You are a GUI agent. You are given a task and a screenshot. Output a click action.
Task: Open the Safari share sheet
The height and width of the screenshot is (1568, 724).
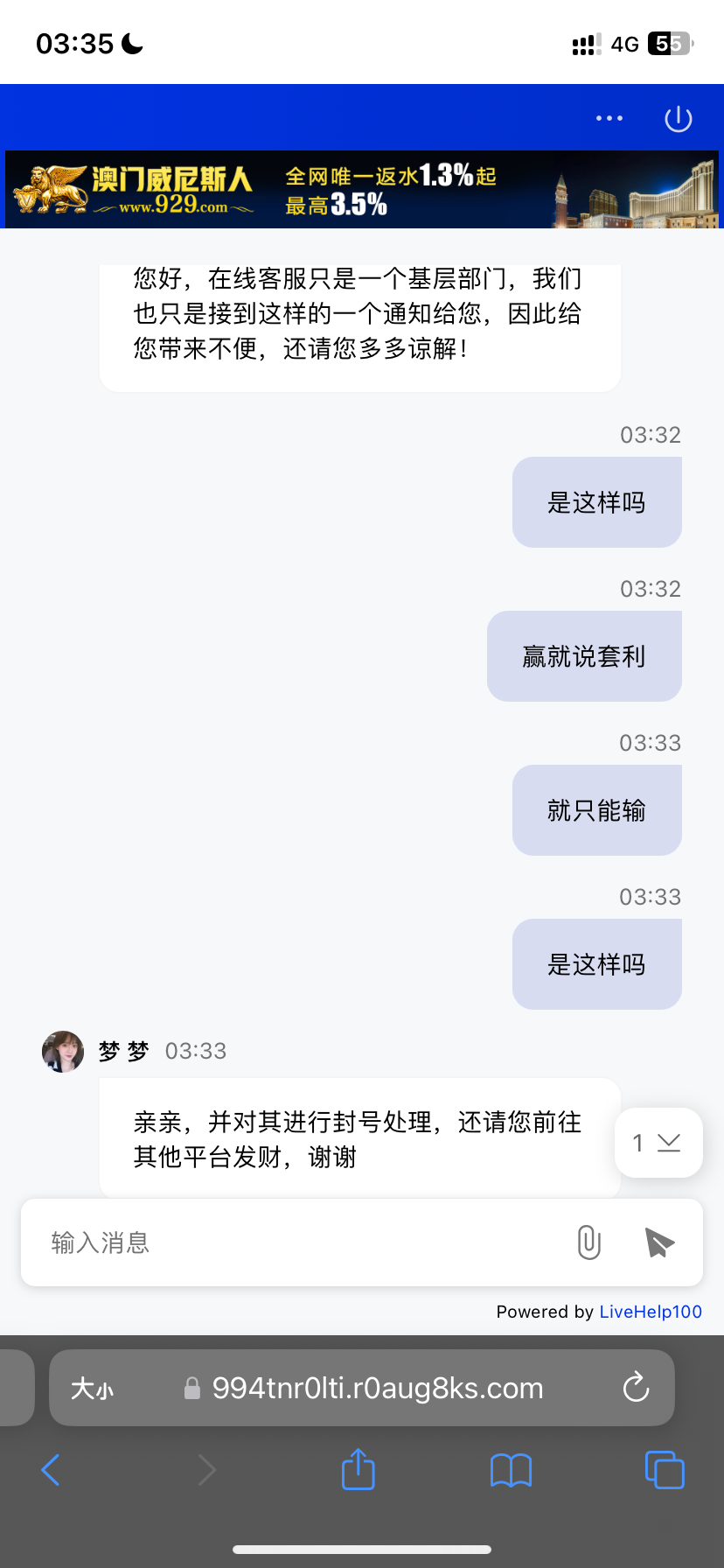(358, 1470)
